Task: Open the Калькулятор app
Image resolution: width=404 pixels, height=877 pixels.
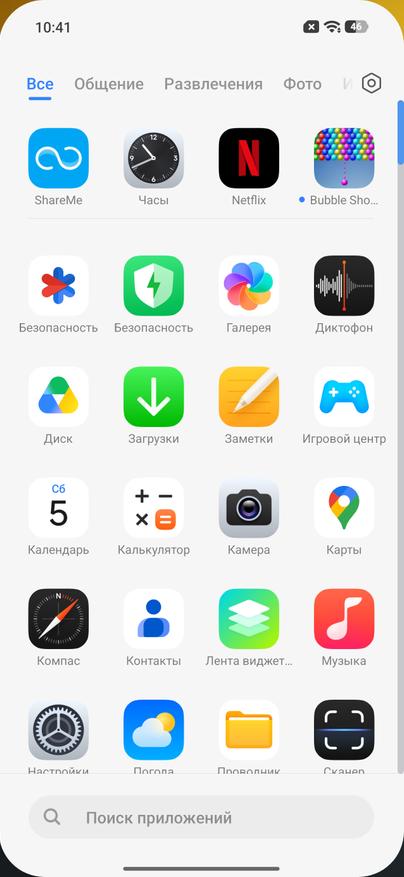Action: point(153,507)
